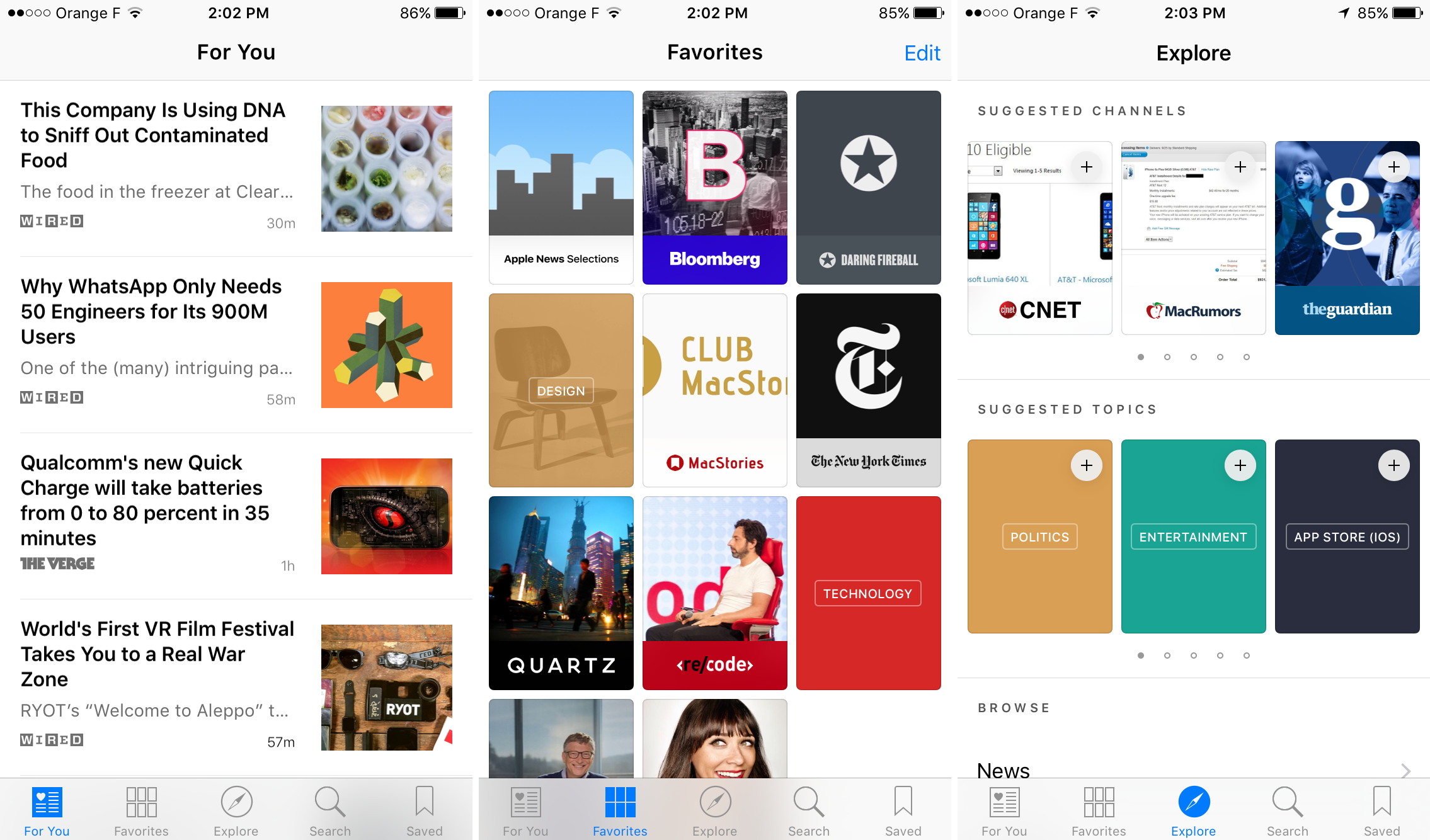Add the Entertainment suggested topic
The image size is (1430, 840).
1240,465
